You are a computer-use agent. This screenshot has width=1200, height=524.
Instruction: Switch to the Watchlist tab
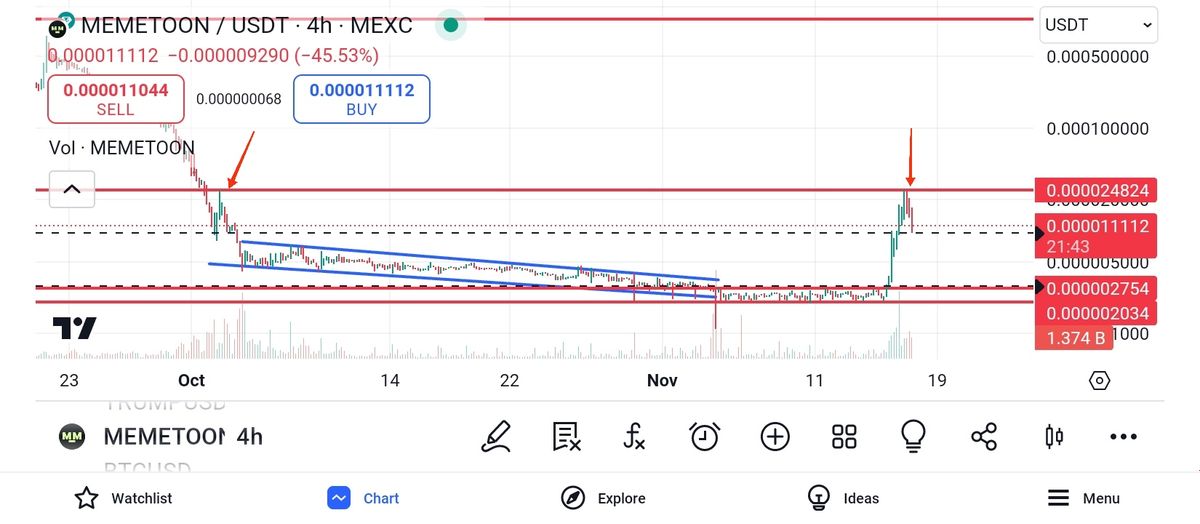(x=124, y=498)
